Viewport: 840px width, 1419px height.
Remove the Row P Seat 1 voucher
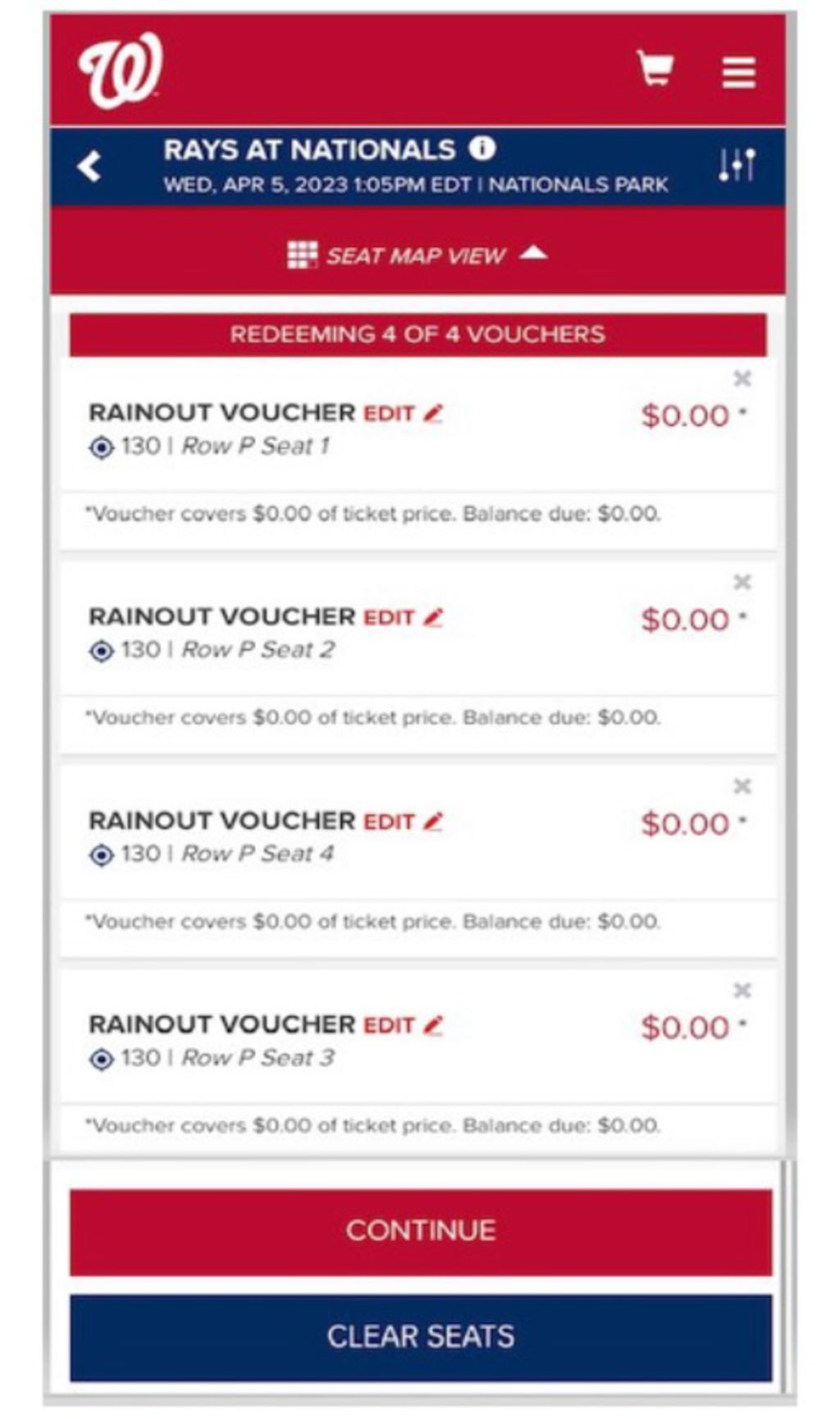click(742, 378)
